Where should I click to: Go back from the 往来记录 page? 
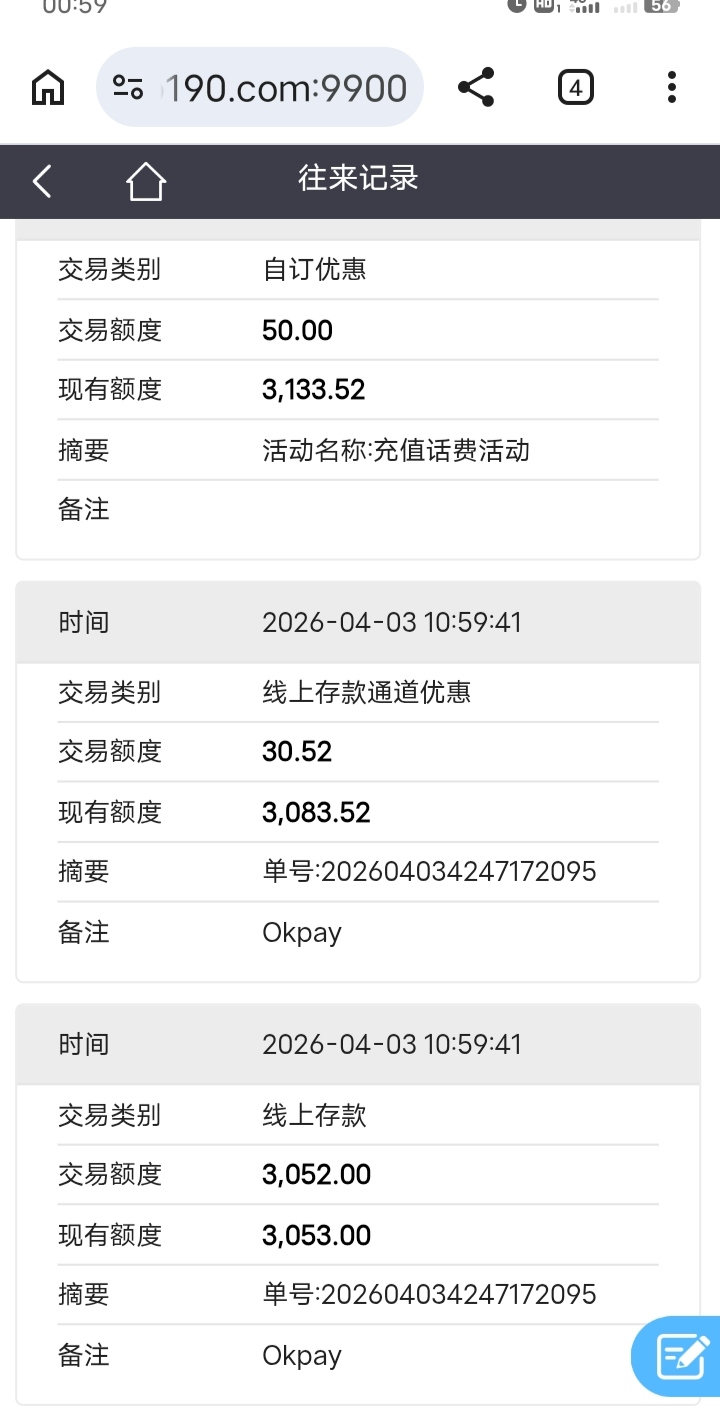pyautogui.click(x=42, y=181)
